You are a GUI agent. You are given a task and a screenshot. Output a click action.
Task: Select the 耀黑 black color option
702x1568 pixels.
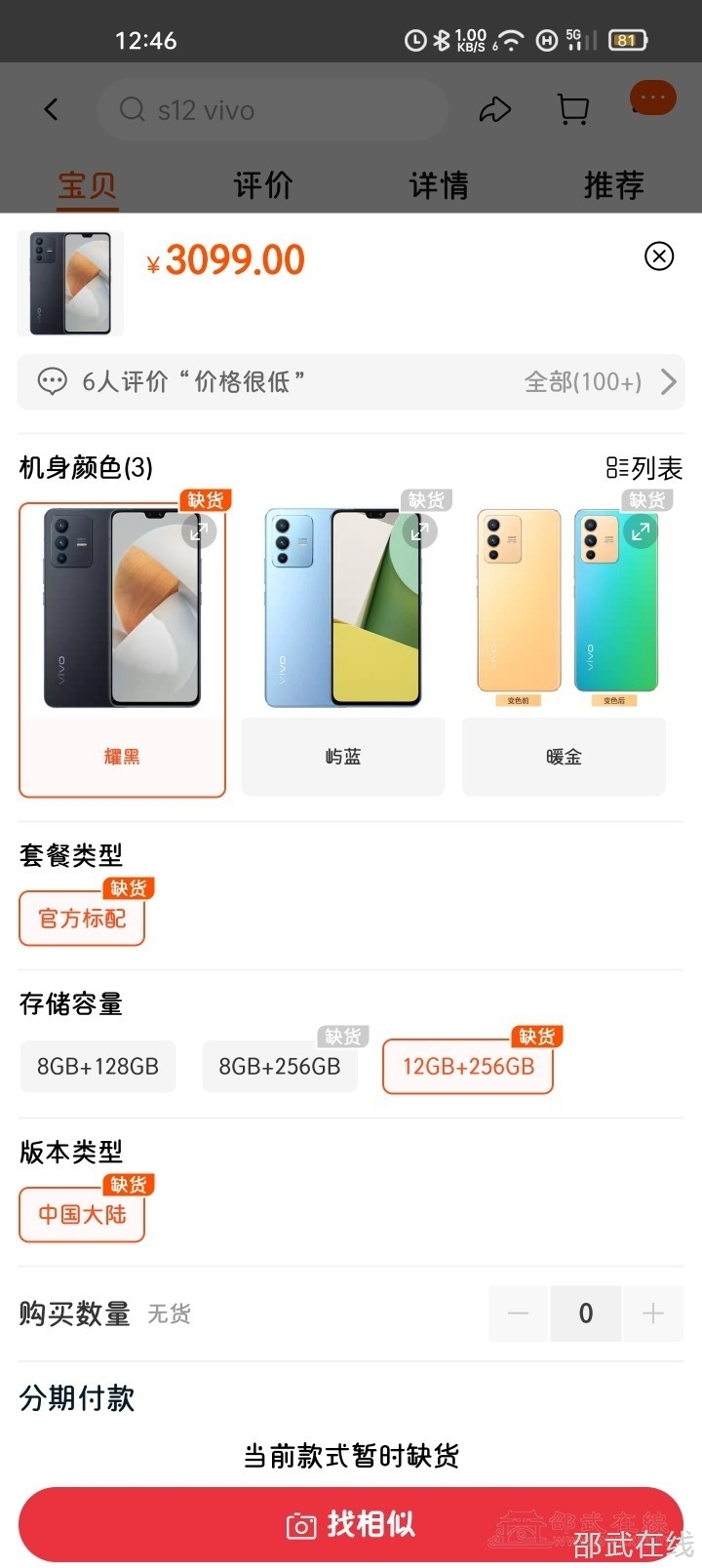(x=122, y=755)
